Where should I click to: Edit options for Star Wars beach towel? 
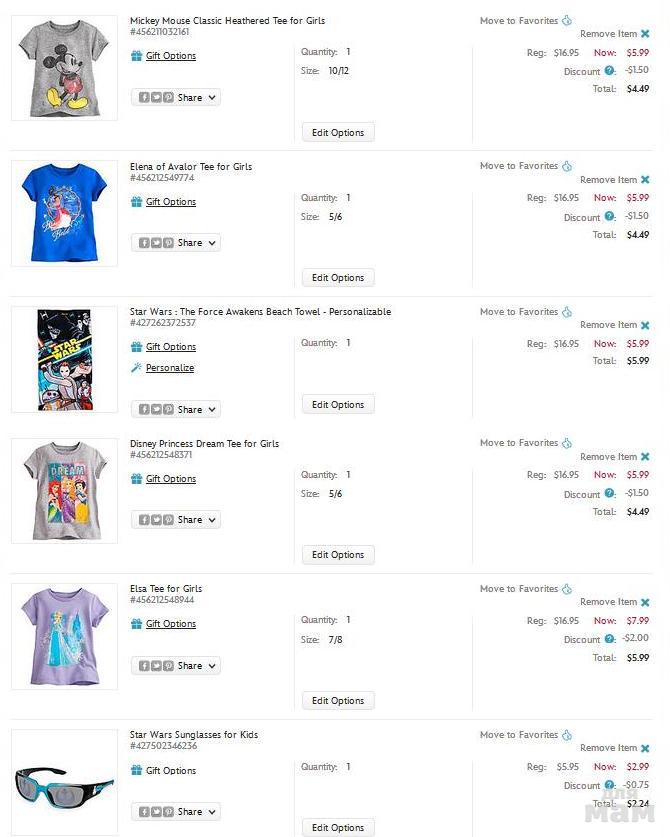pos(338,405)
